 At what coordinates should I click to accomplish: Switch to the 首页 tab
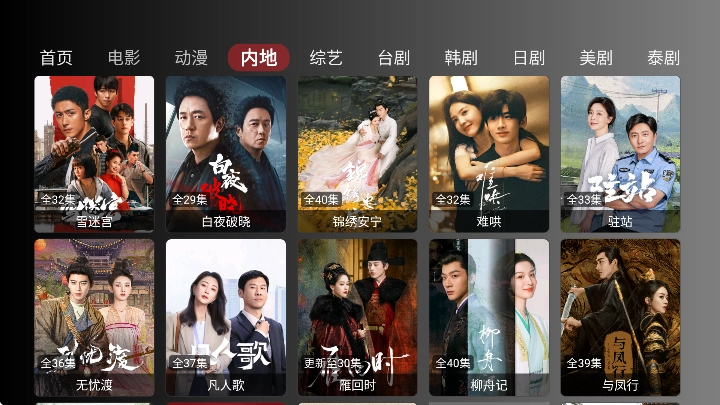[56, 58]
